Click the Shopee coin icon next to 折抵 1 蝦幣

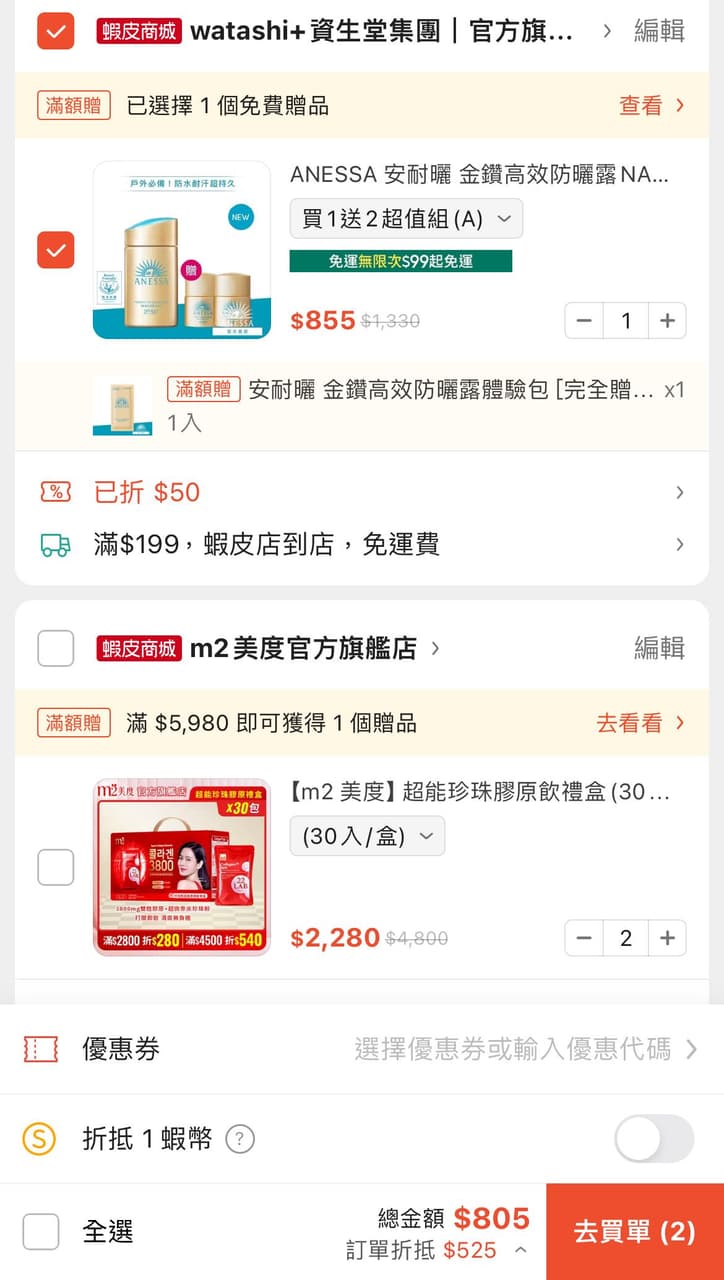(x=41, y=1139)
